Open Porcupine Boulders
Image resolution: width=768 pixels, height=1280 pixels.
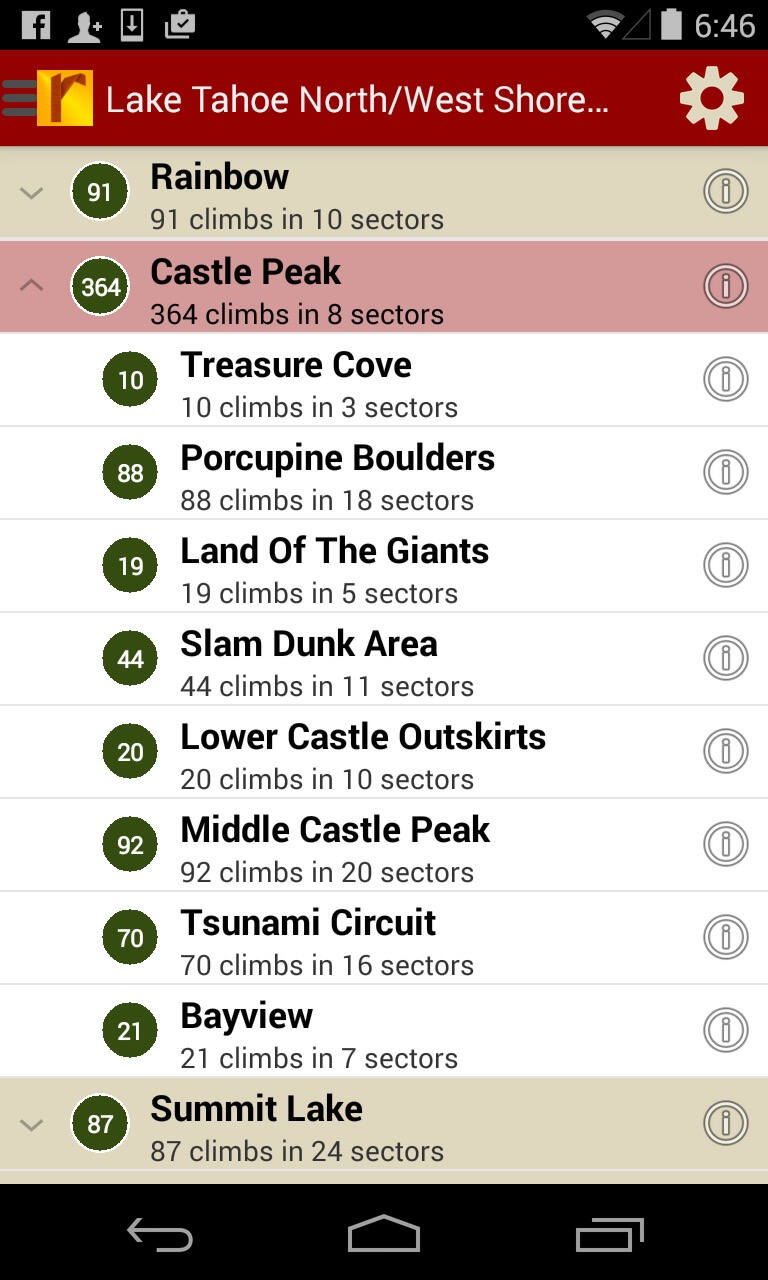(x=400, y=473)
